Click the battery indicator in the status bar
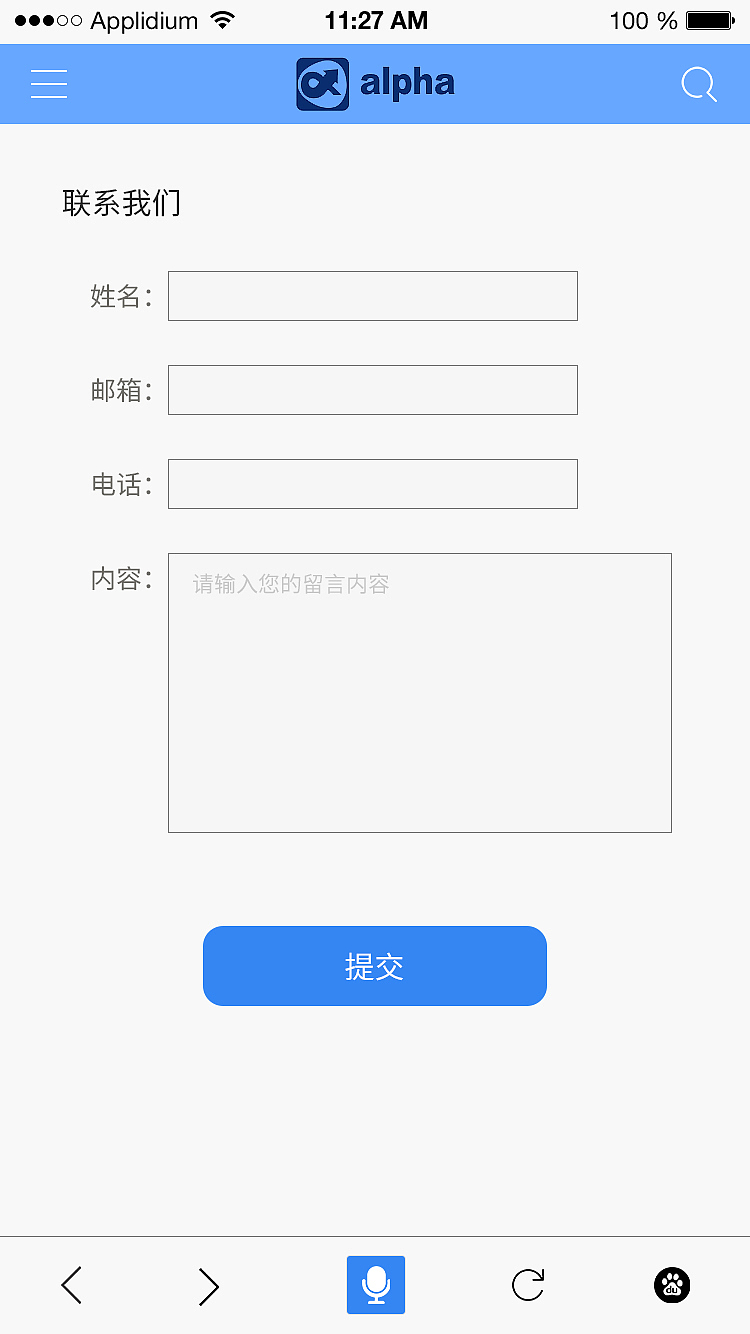The width and height of the screenshot is (750, 1334). pos(712,18)
